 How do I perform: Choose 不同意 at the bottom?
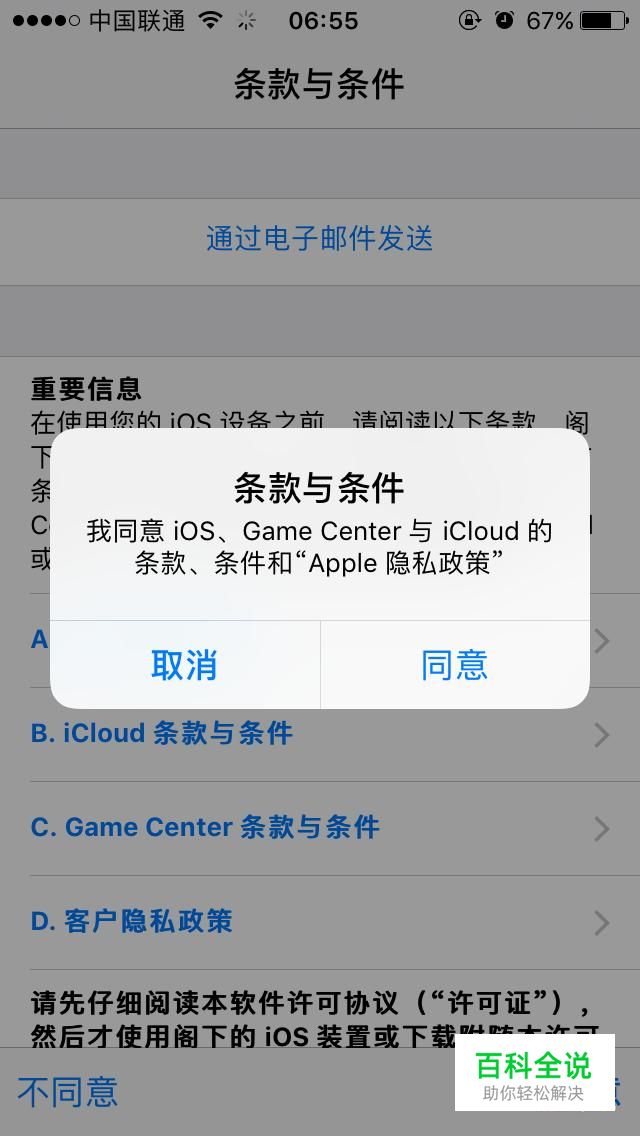[x=67, y=1092]
